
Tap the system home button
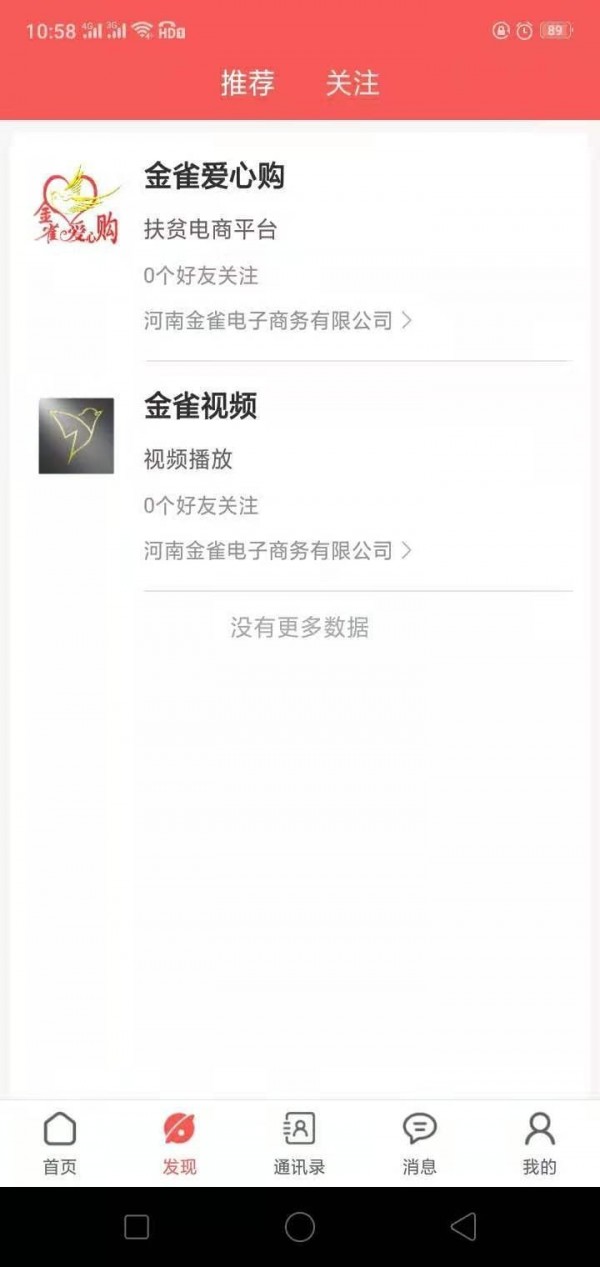click(x=300, y=1227)
